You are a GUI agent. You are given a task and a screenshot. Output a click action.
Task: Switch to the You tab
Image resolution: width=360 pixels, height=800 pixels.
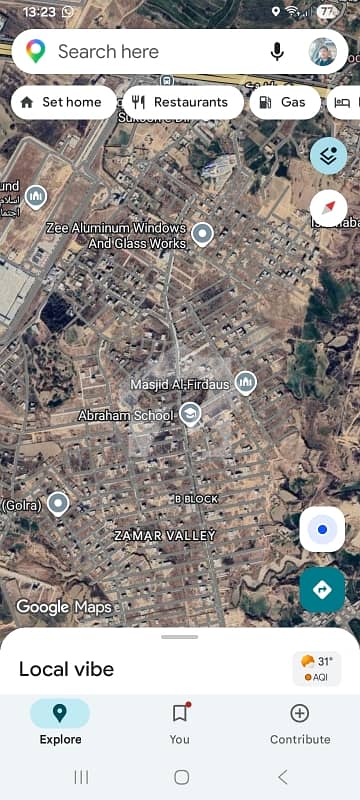point(179,723)
